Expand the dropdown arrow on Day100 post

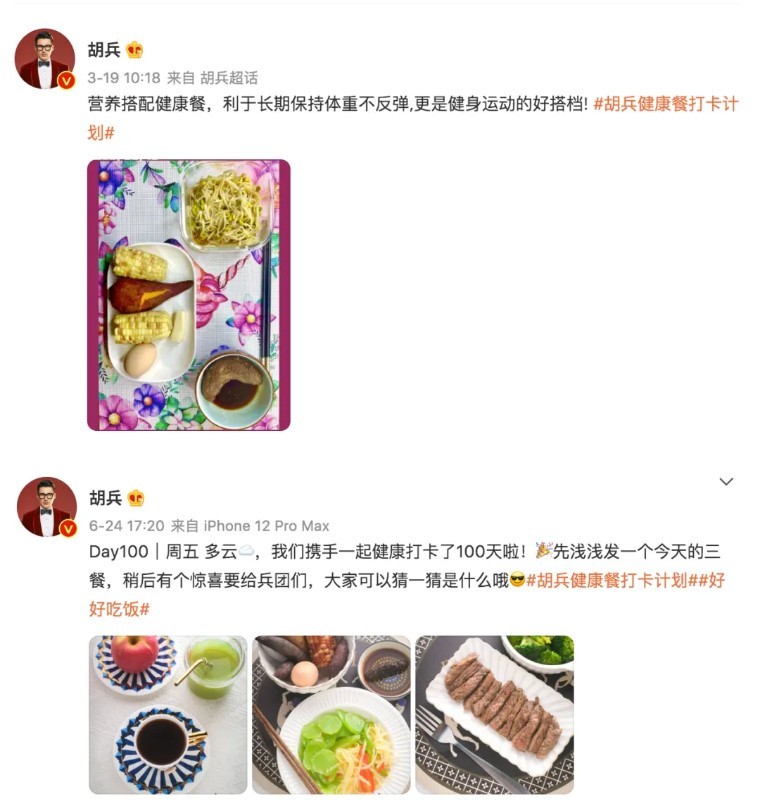coord(727,482)
